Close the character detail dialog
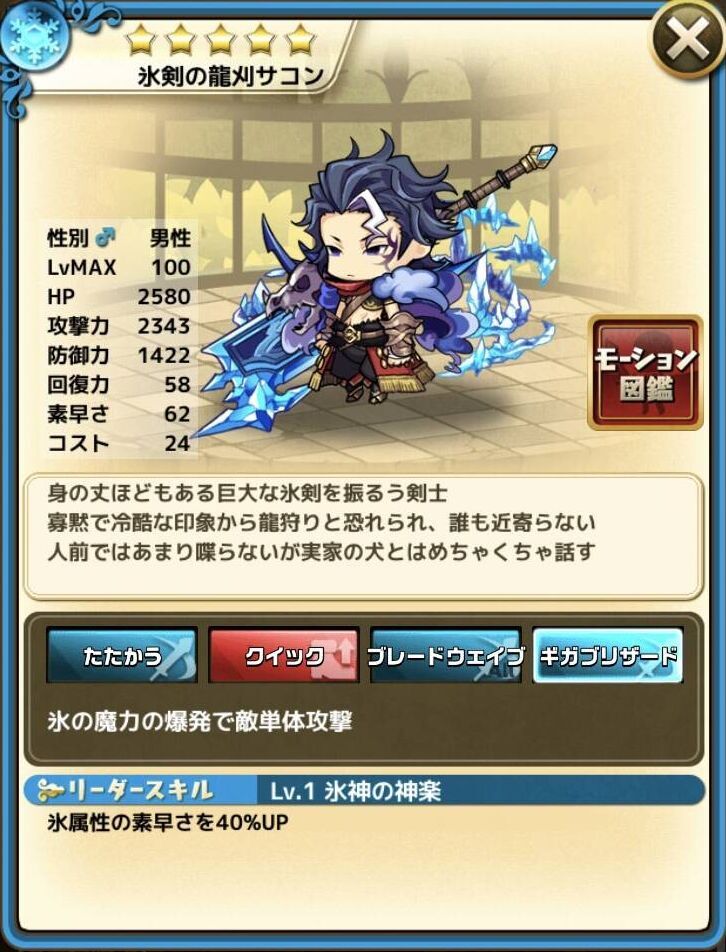726x952 pixels. [686, 41]
